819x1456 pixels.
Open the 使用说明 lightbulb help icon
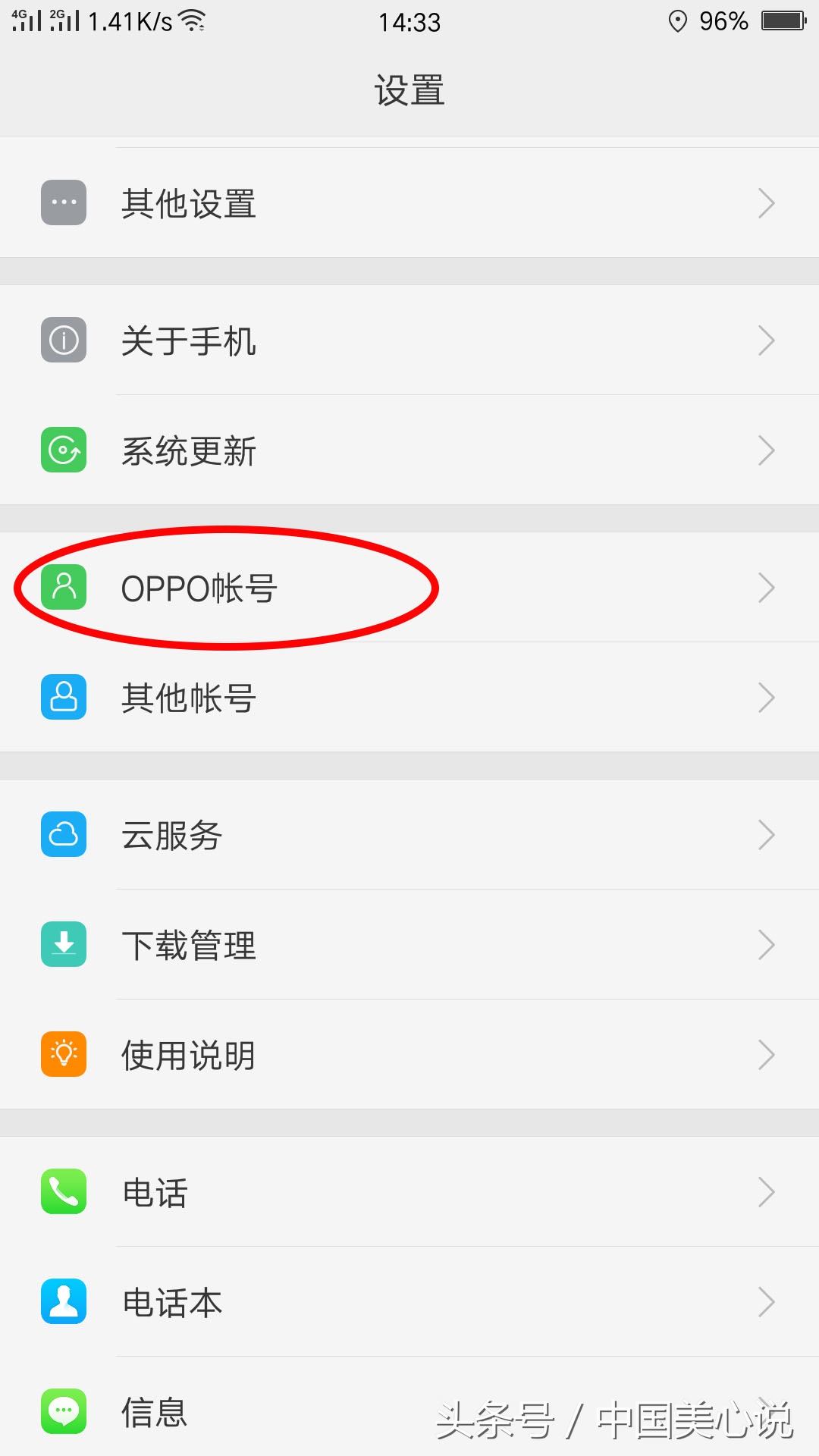click(x=64, y=1054)
